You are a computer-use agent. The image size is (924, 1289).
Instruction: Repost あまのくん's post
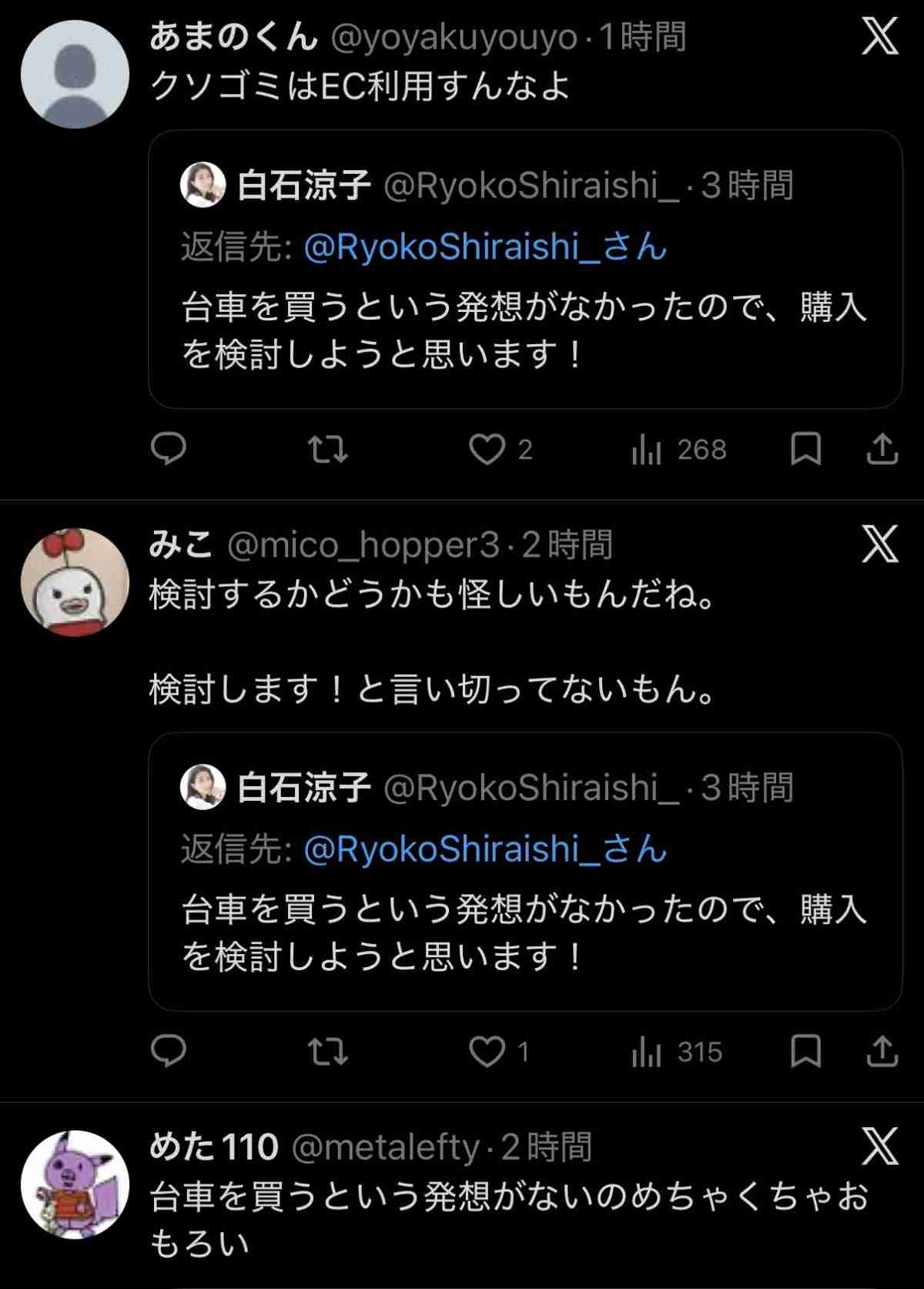point(327,449)
